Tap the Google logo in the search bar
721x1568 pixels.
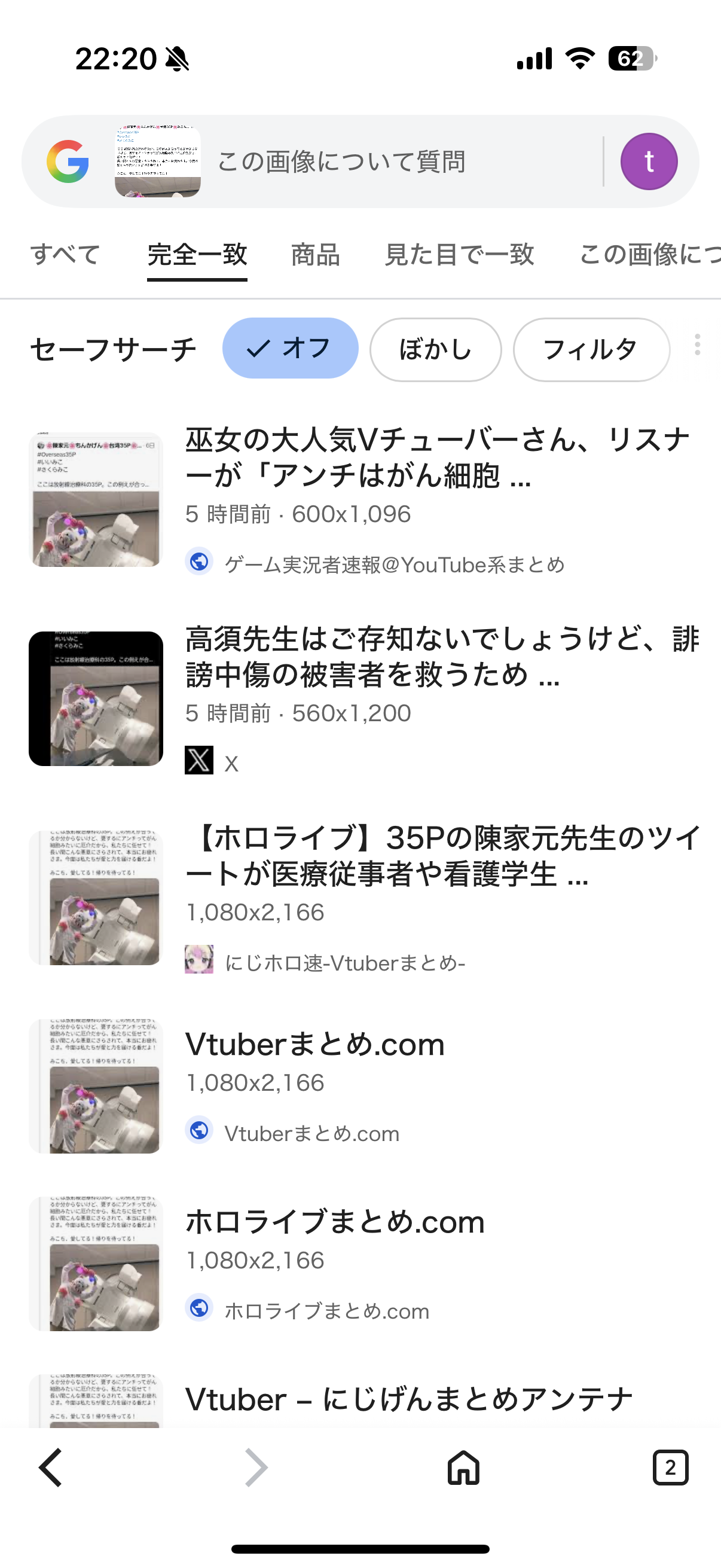68,162
